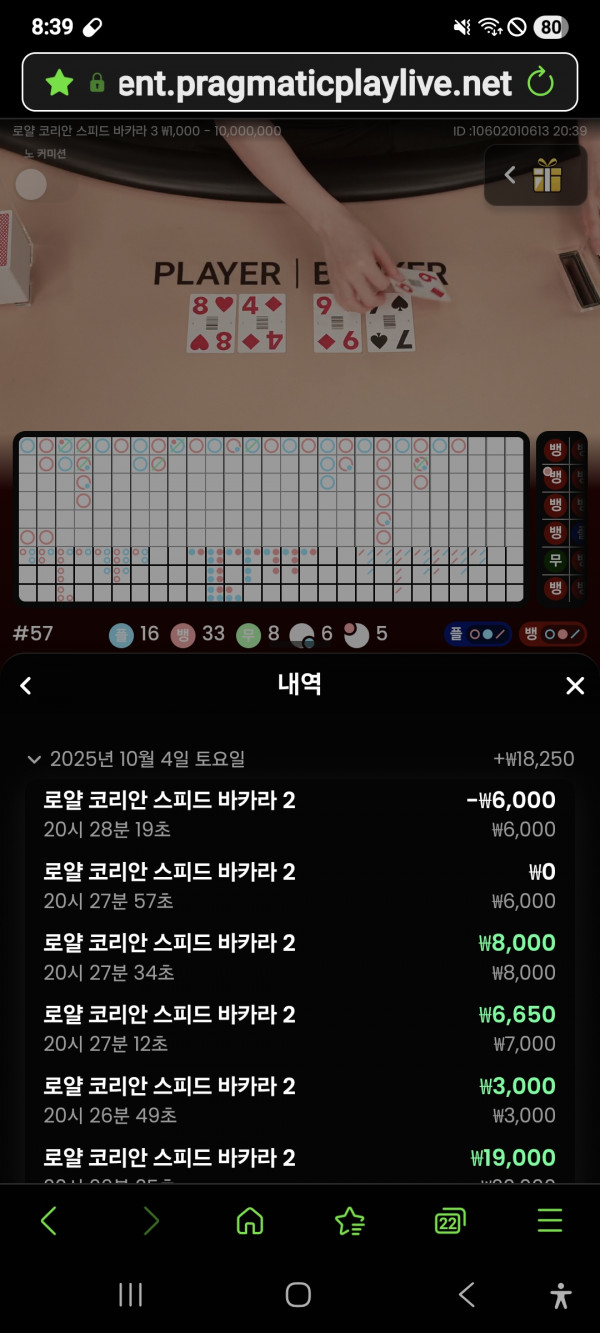
Task: Show the 22 open browser tabs
Action: tap(450, 1220)
